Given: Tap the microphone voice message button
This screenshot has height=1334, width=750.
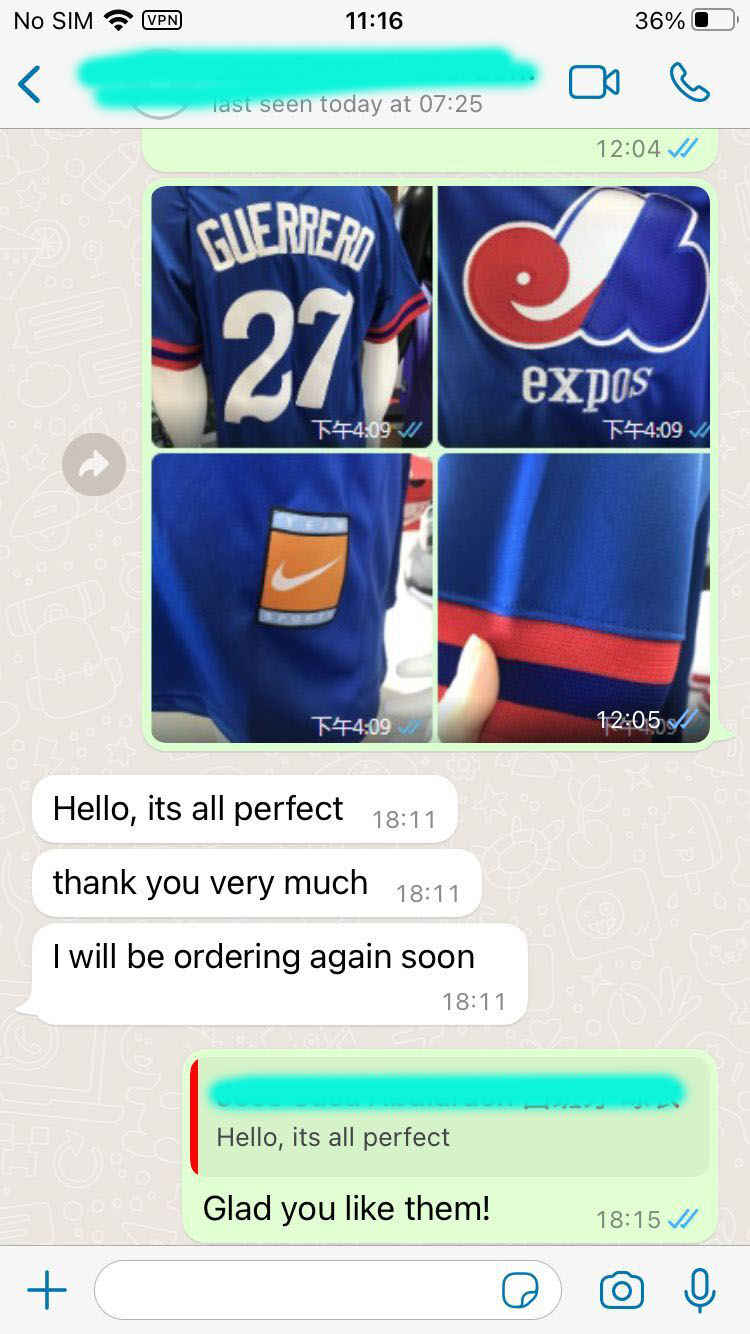Looking at the screenshot, I should click(x=700, y=1290).
